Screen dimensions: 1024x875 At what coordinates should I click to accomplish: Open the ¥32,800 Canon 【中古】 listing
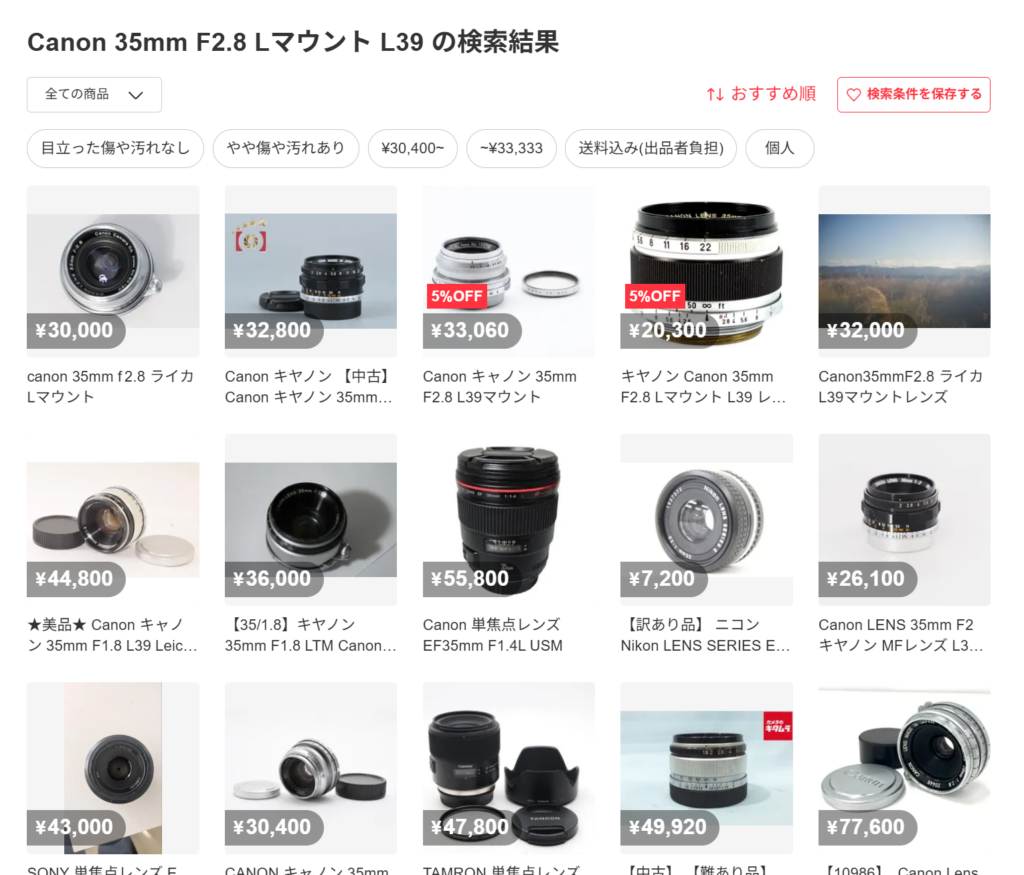coord(310,271)
